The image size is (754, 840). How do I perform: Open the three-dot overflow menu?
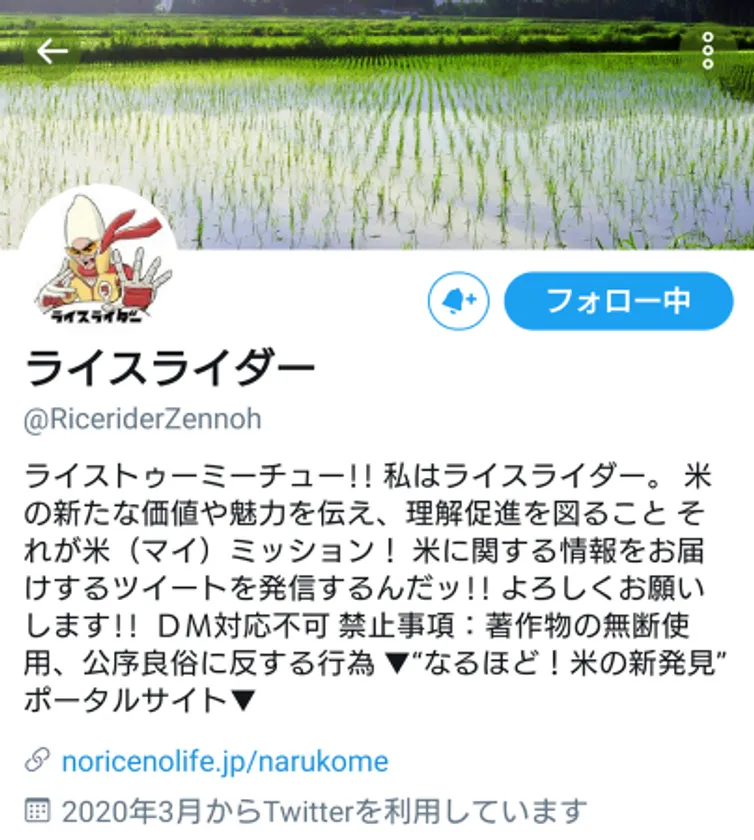tap(707, 50)
